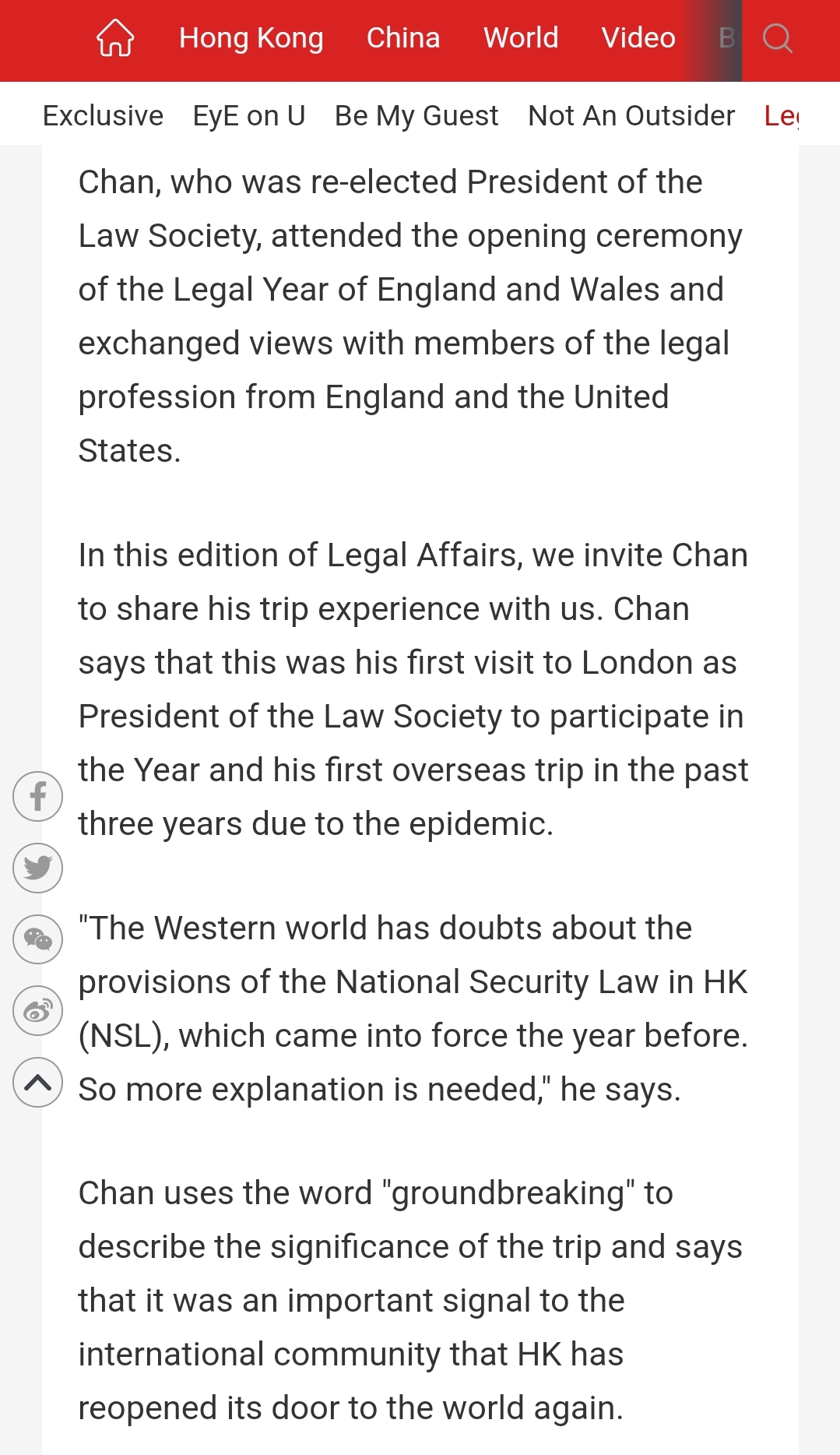Open the Video section
This screenshot has width=840, height=1455.
click(638, 37)
